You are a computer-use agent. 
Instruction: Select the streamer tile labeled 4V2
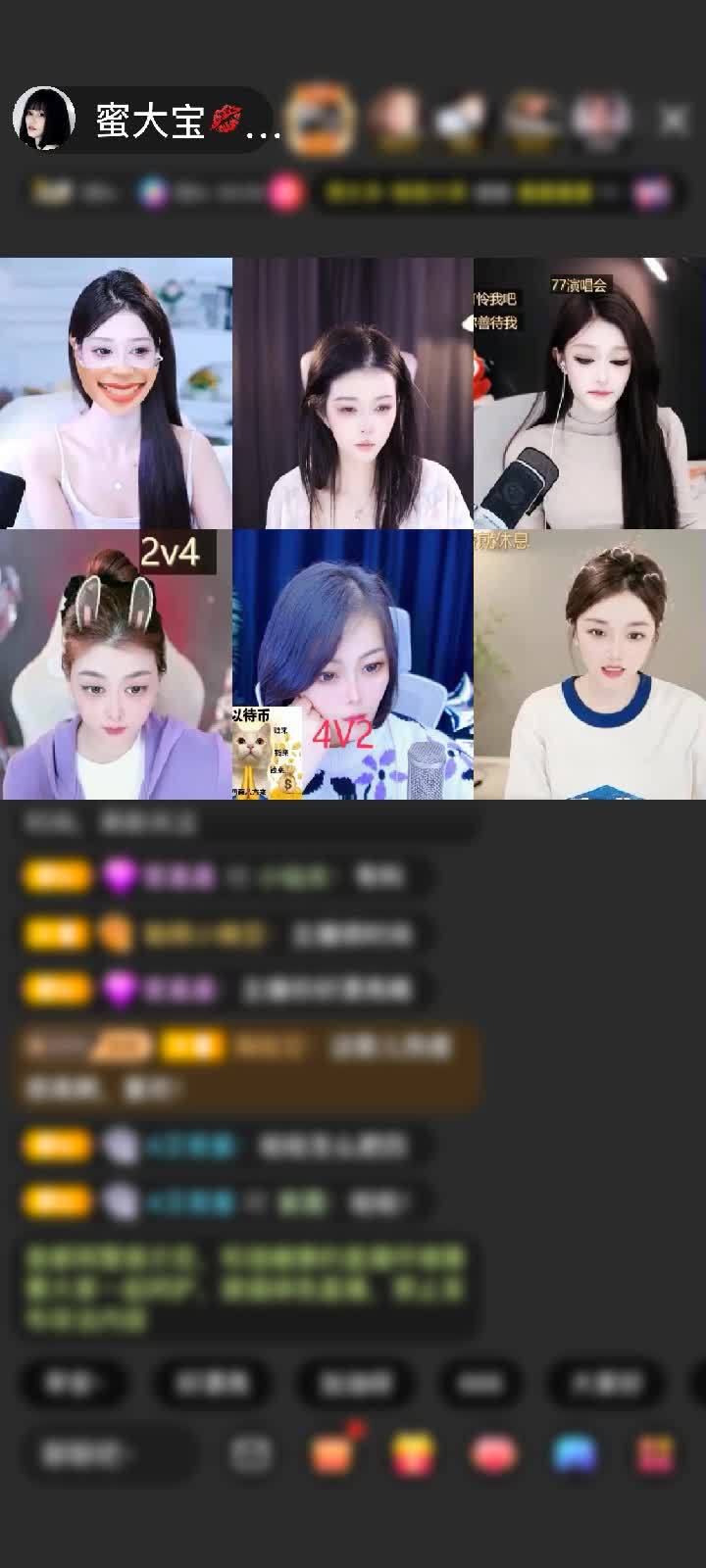pos(353,664)
